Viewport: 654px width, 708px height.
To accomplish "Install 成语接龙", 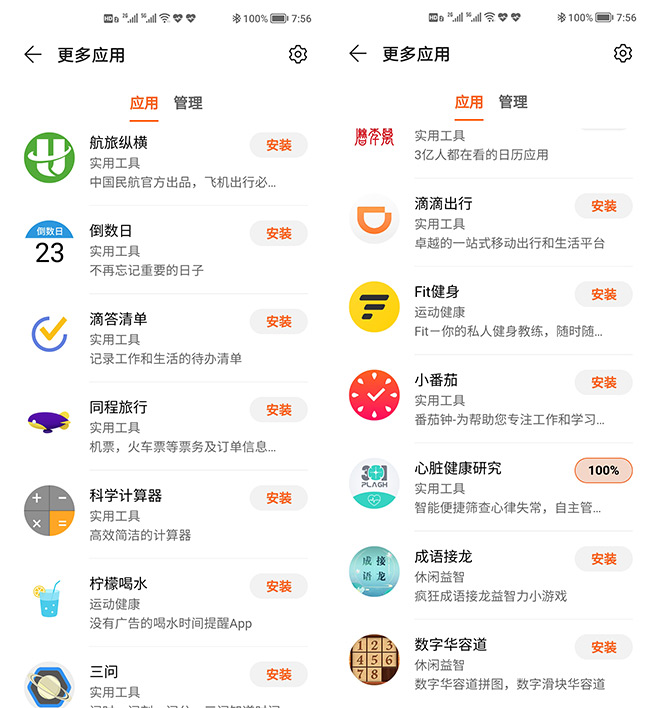I will point(603,559).
